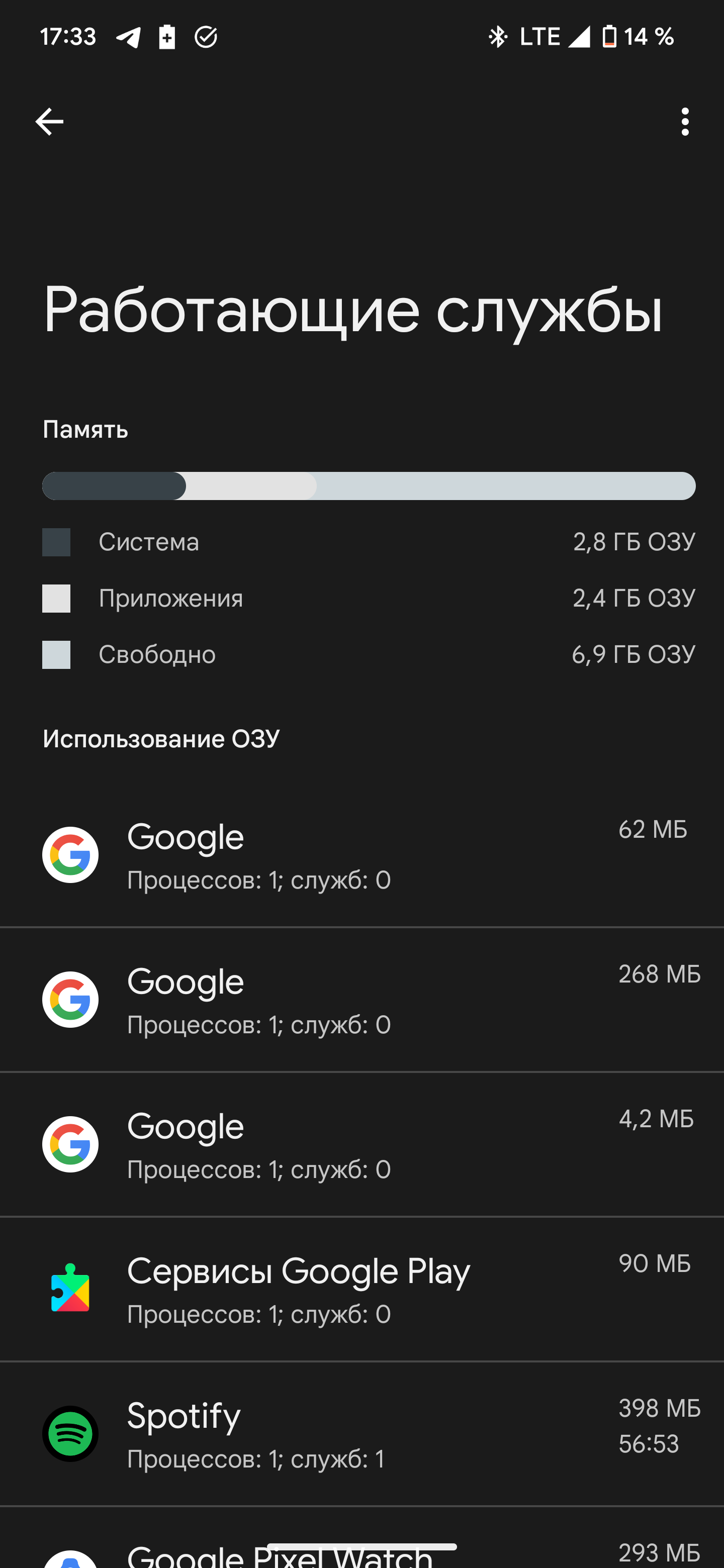Open Сервисы Google Play running service details
The image size is (724, 1568).
(x=361, y=1289)
